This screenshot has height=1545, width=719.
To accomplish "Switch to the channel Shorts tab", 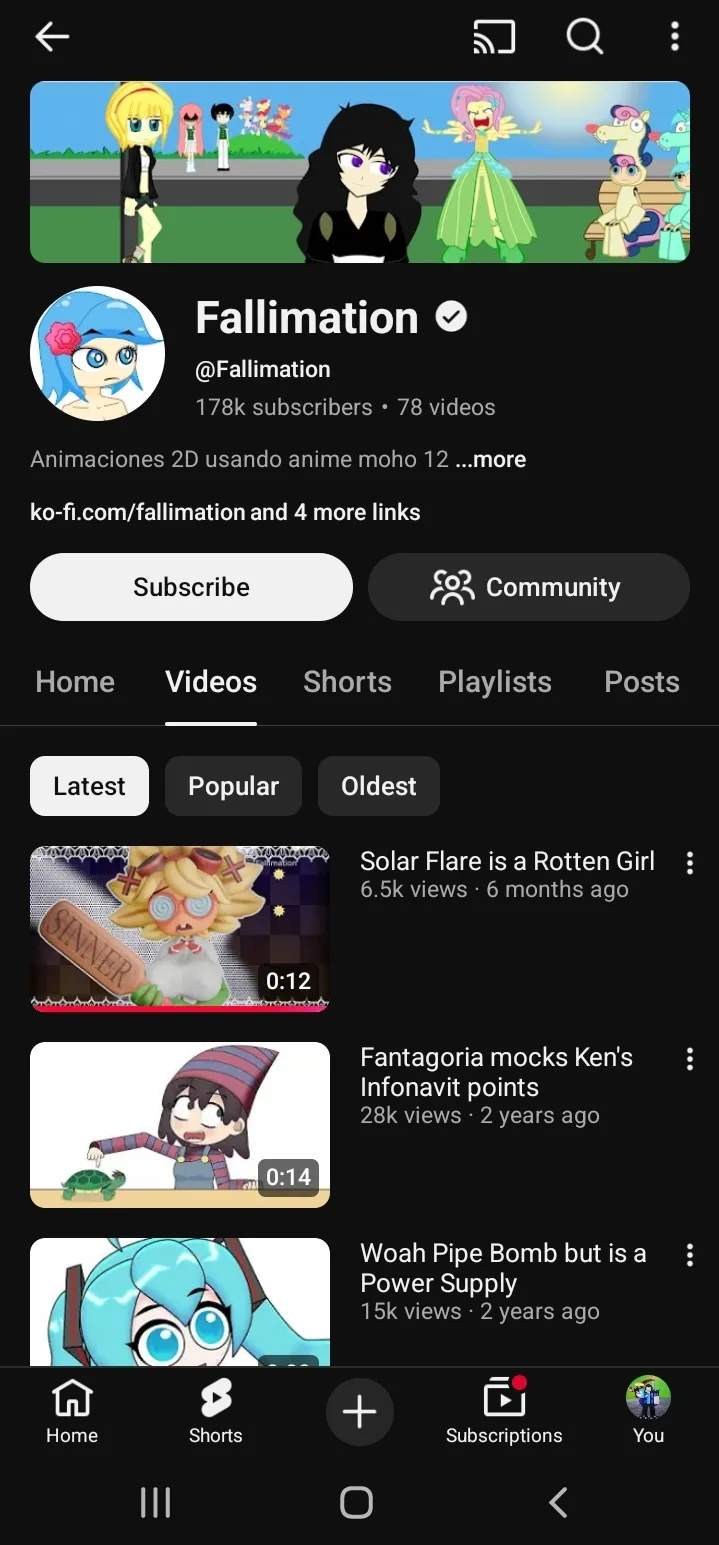I will coord(347,682).
